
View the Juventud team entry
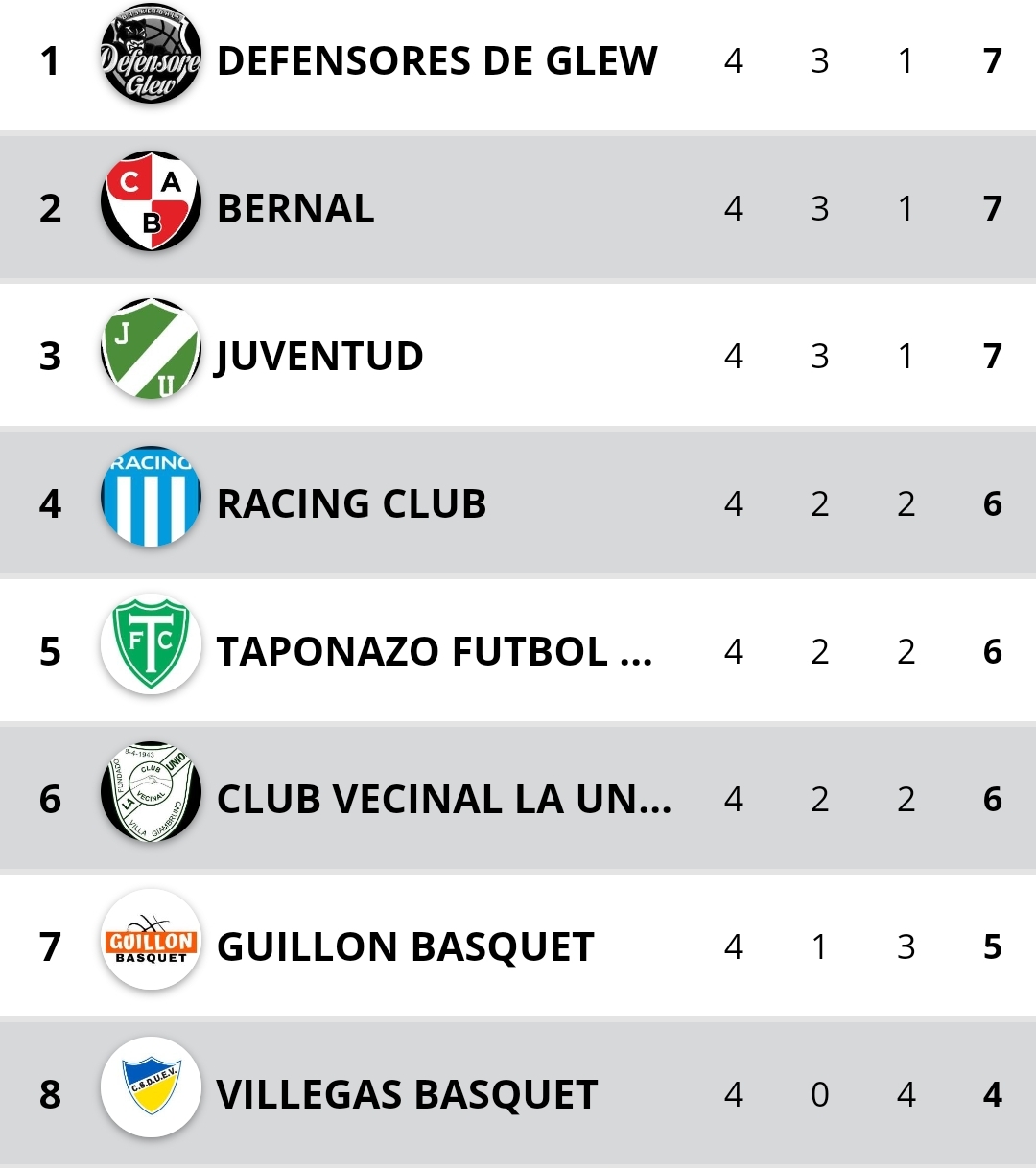coord(320,357)
